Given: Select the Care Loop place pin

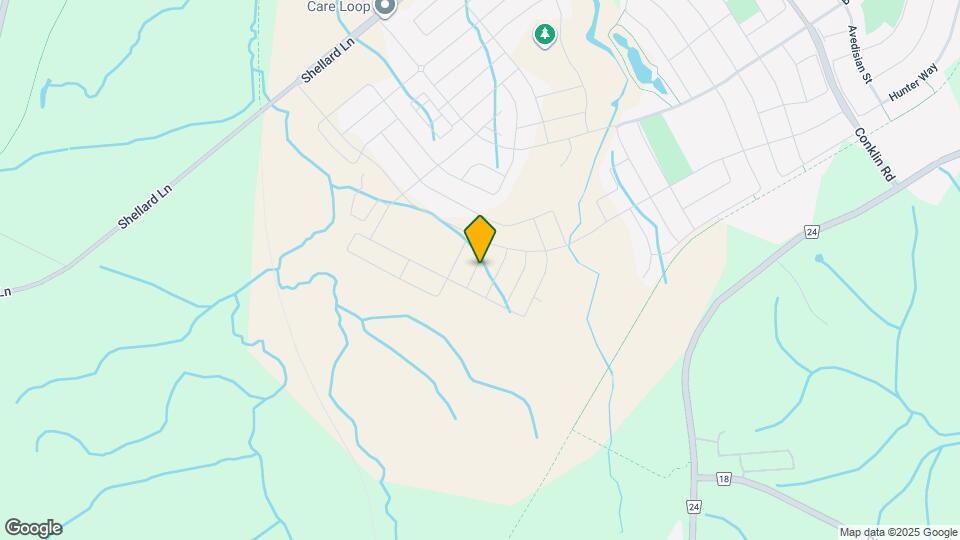Looking at the screenshot, I should [x=385, y=9].
